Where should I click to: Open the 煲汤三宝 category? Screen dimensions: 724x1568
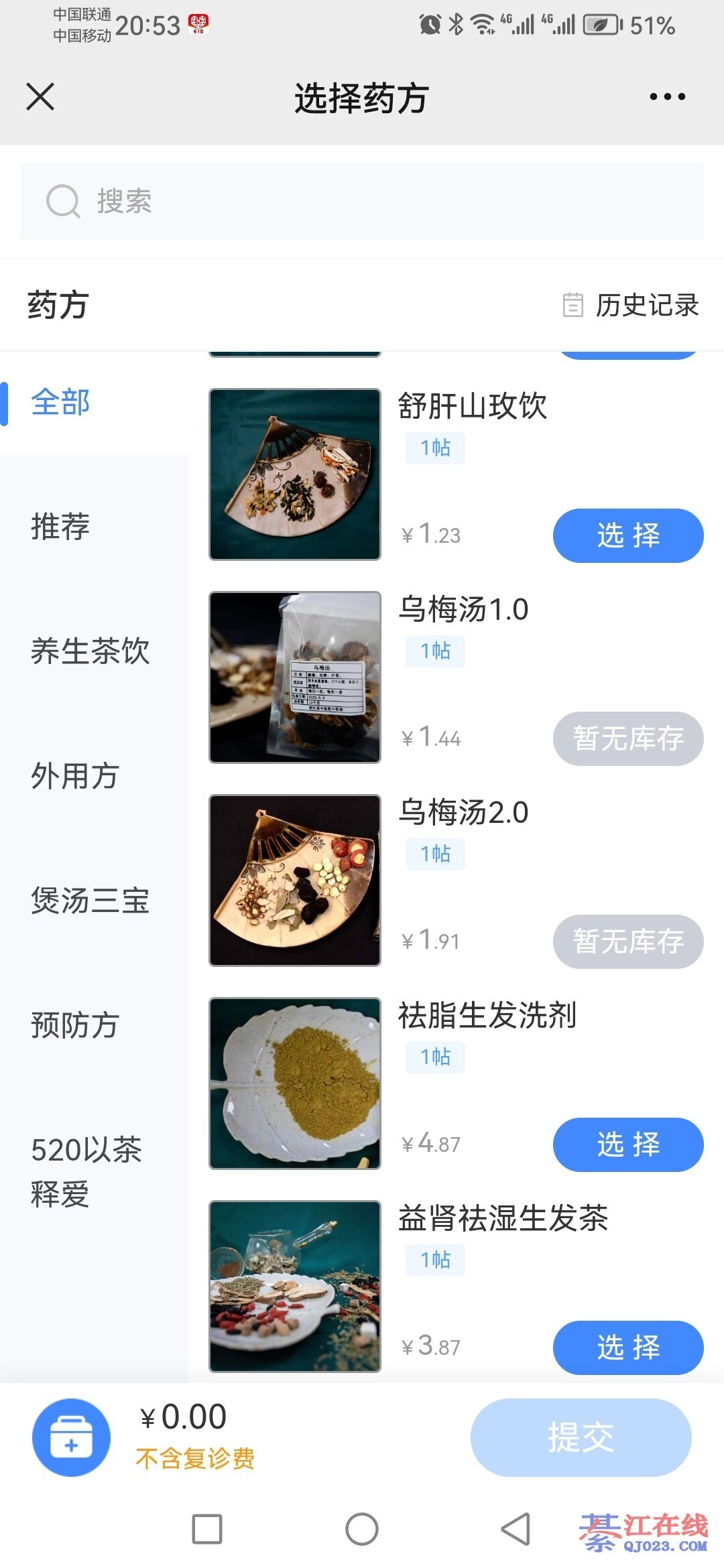pyautogui.click(x=90, y=901)
